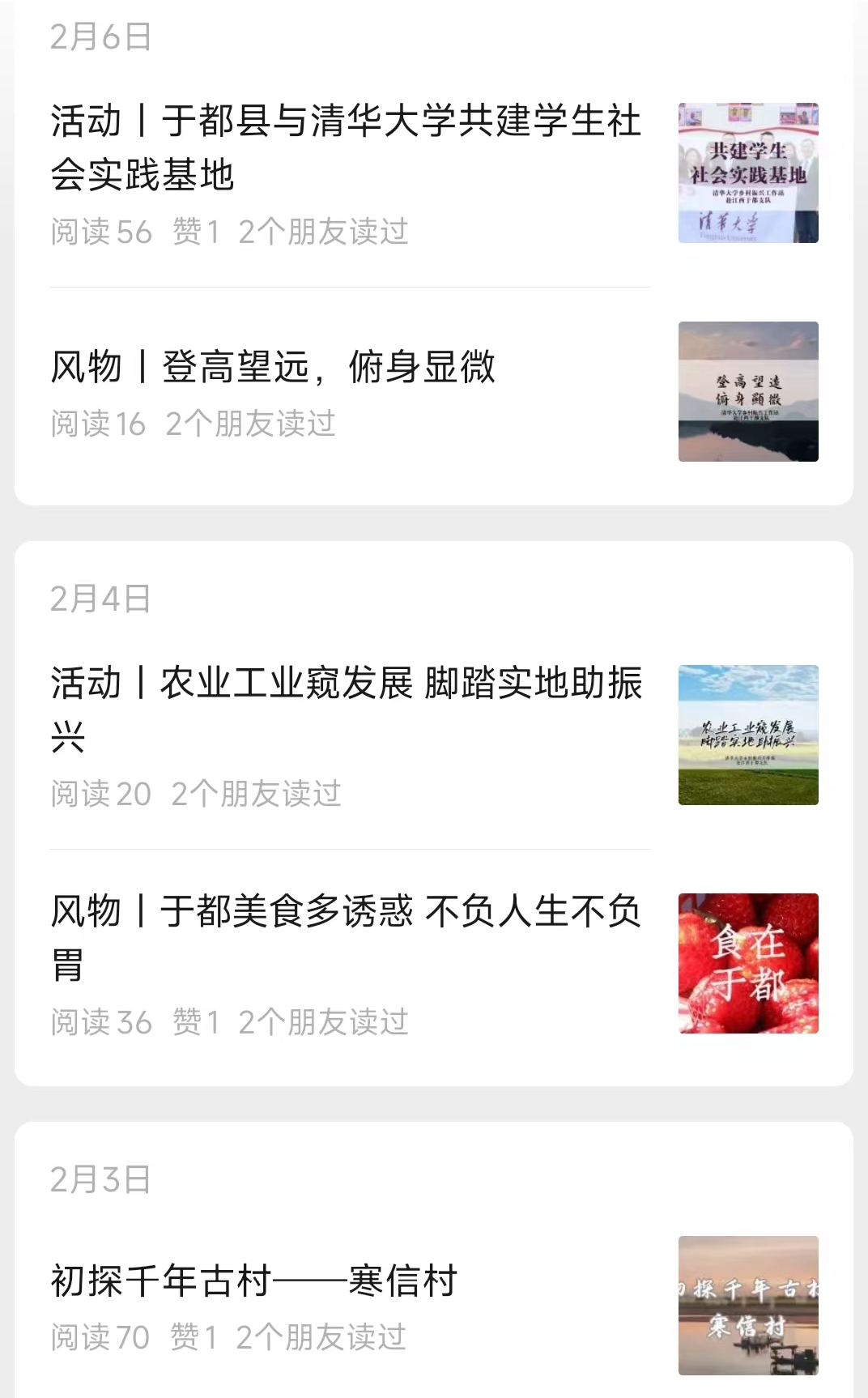Viewport: 868px width, 1398px height.
Task: Click the 登高望远 lake photo thumbnail
Action: 747,390
